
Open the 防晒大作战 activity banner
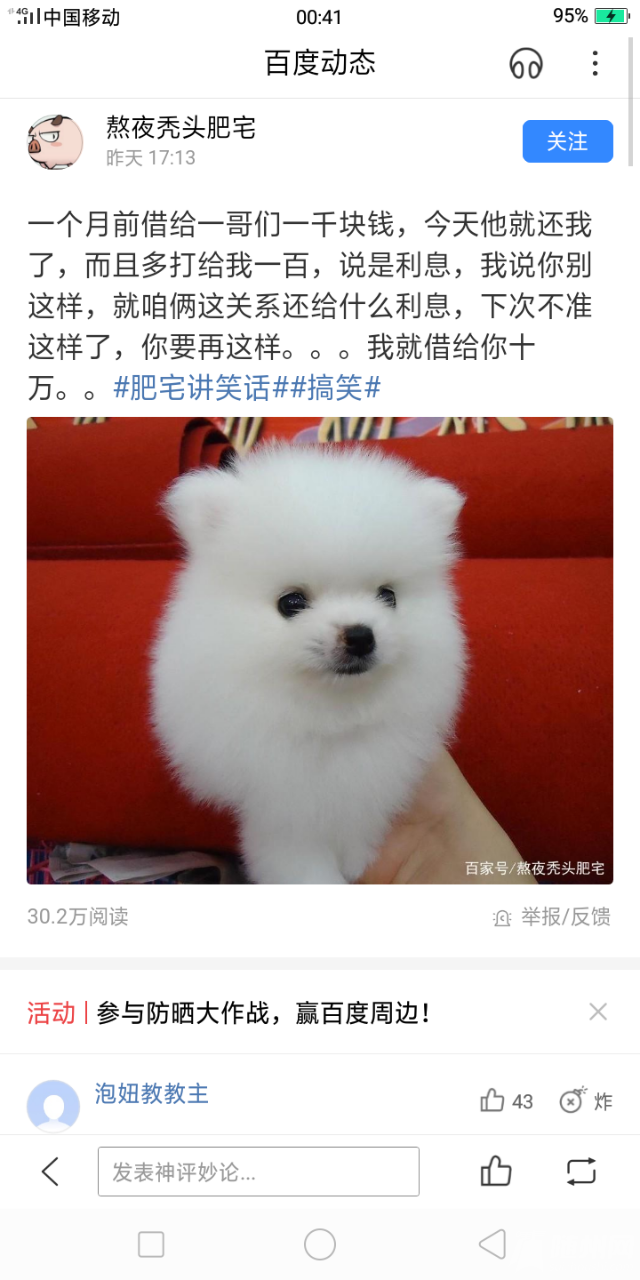tap(263, 1012)
